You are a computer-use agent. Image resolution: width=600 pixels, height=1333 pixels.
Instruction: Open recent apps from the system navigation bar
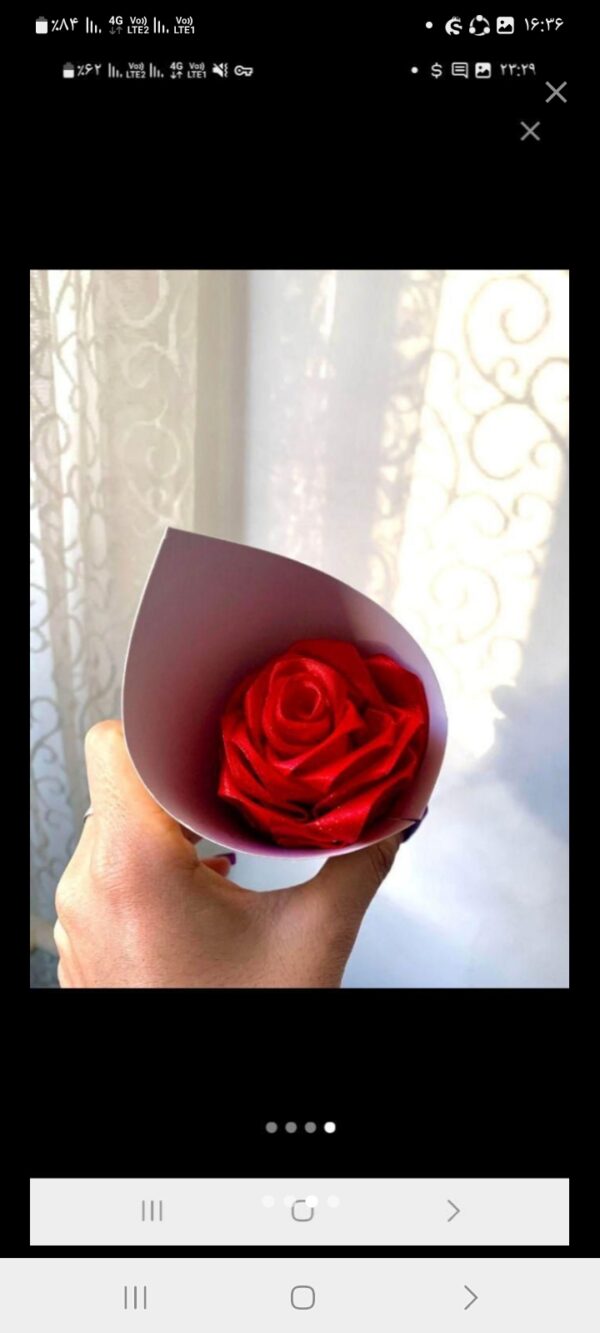135,1298
